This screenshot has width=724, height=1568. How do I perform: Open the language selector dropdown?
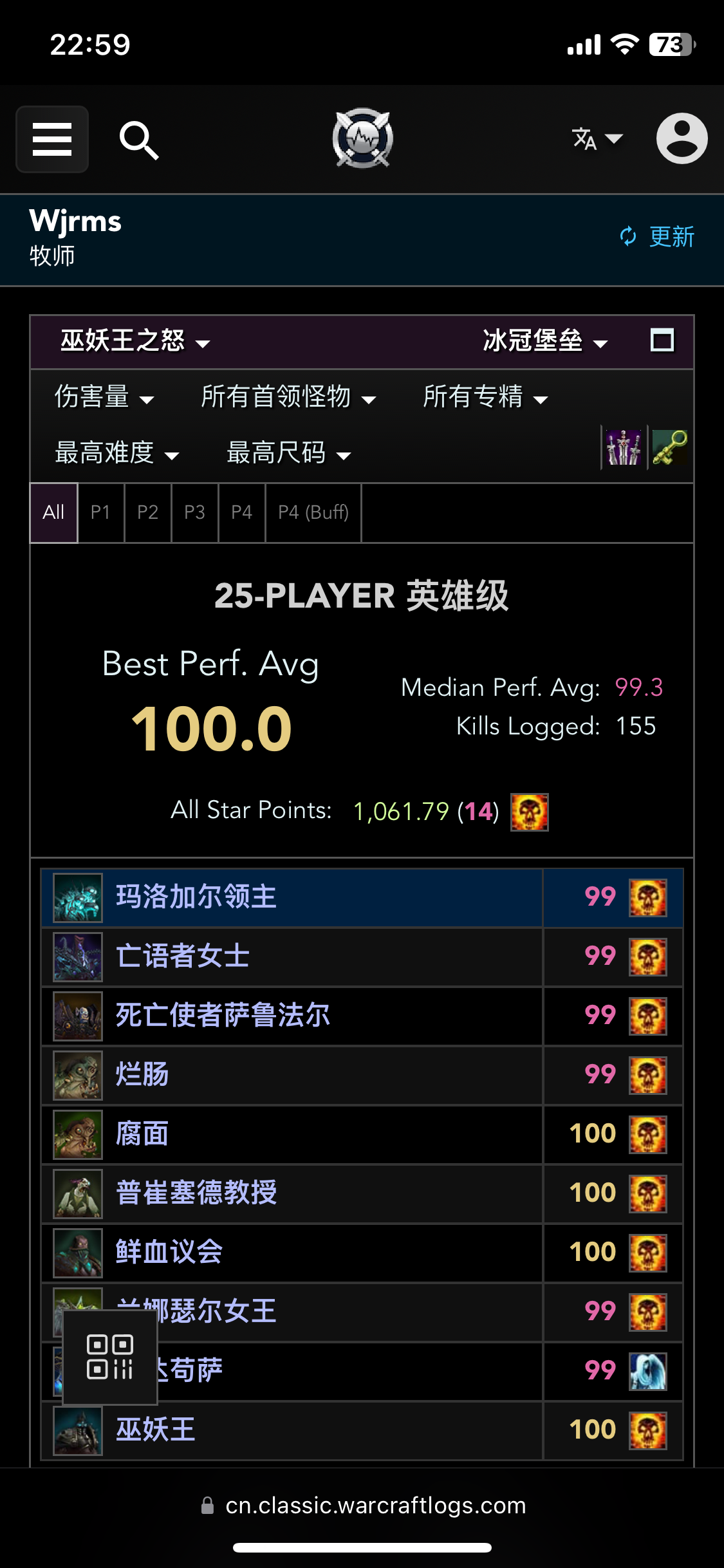point(597,139)
